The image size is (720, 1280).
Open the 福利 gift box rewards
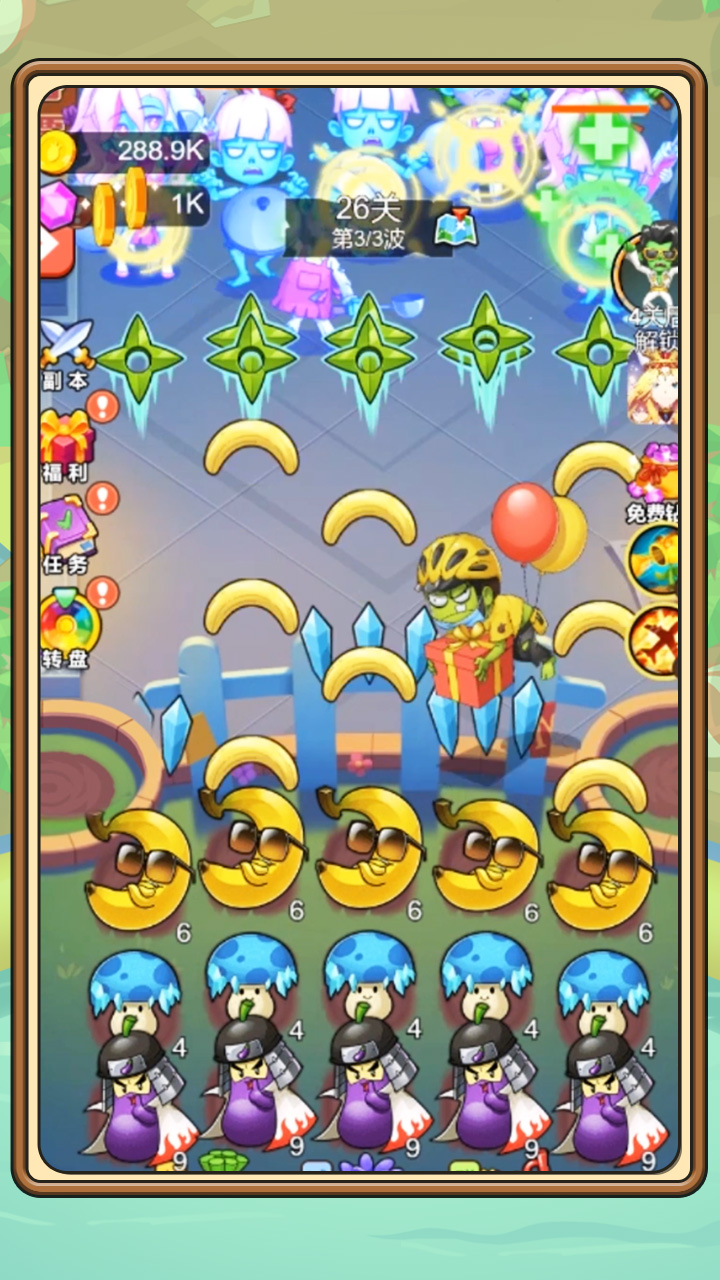coord(66,442)
